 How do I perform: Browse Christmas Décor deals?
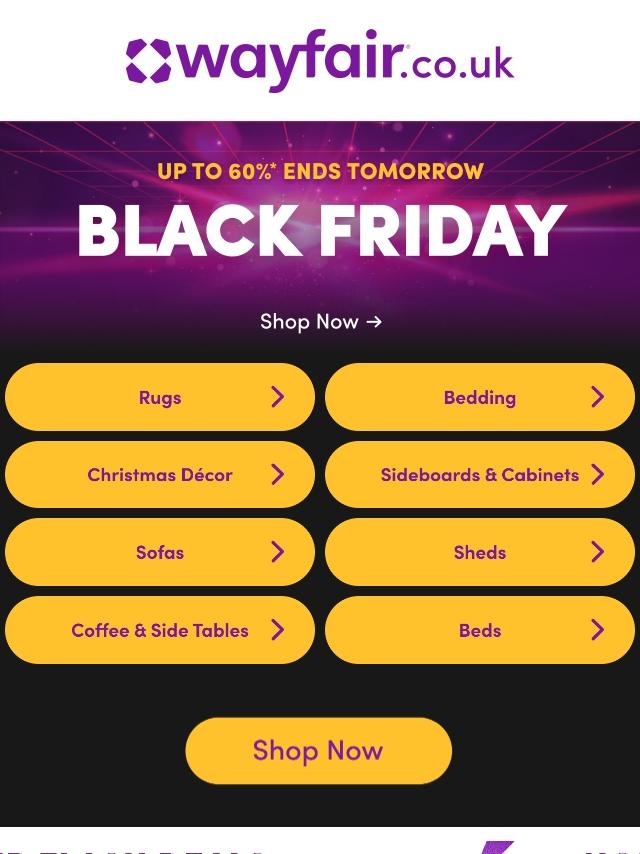tap(160, 474)
